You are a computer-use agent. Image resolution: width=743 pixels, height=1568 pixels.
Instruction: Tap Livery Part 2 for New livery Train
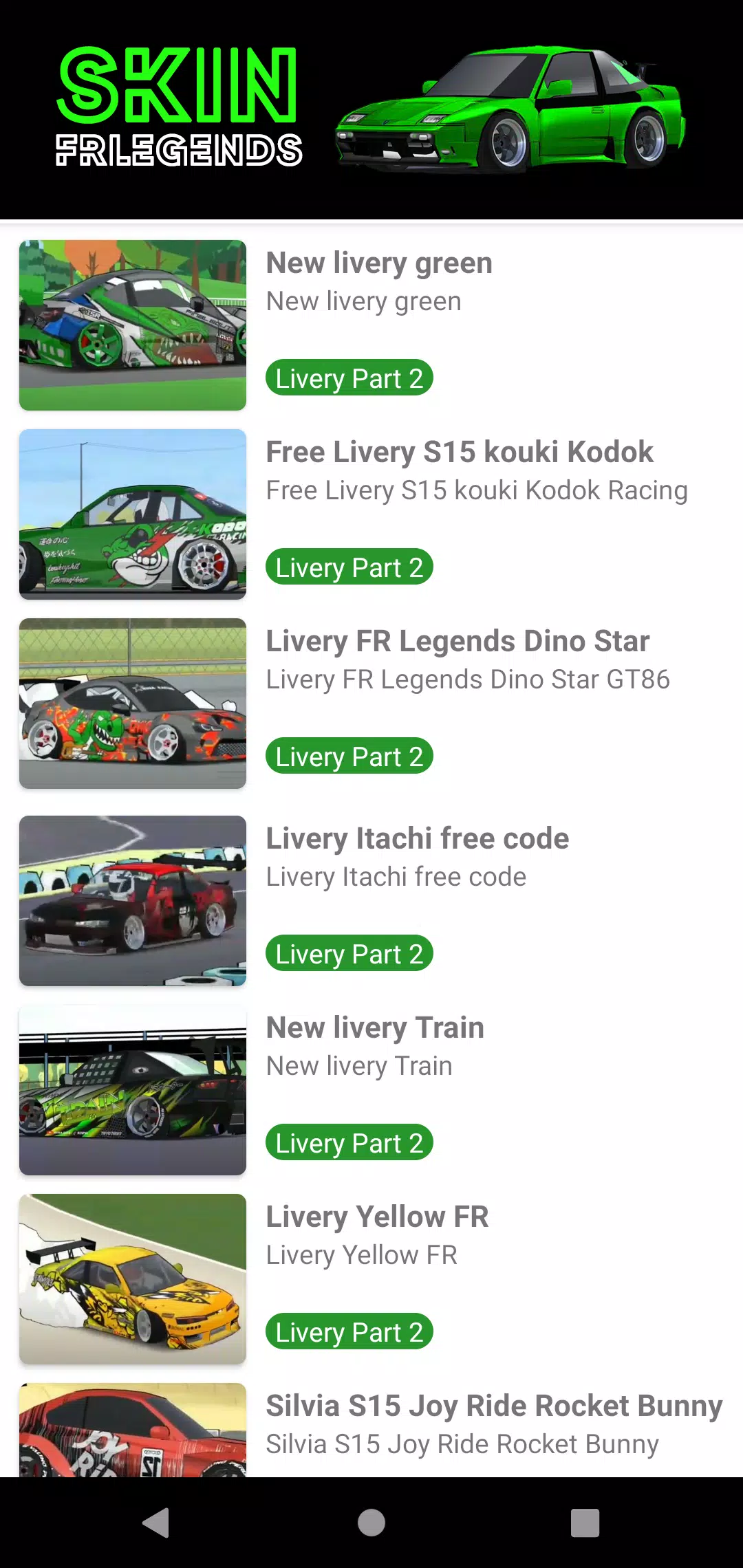348,1142
